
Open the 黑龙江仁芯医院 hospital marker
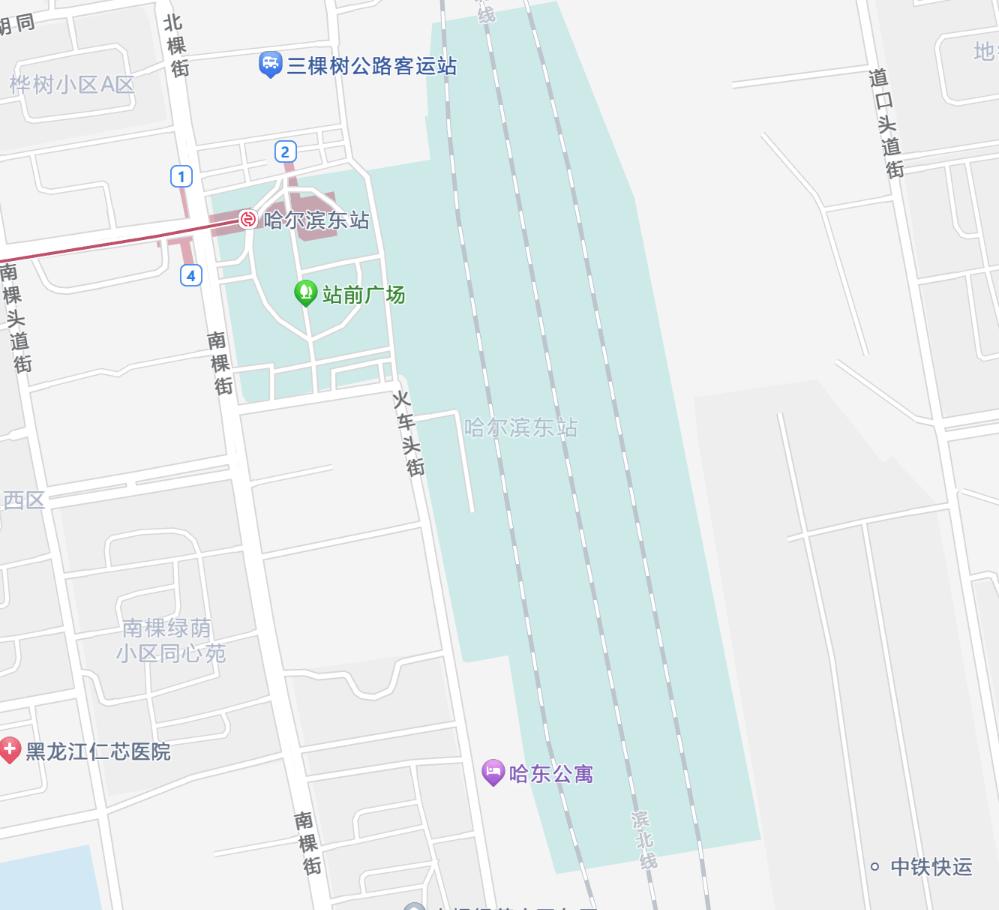[x=10, y=750]
